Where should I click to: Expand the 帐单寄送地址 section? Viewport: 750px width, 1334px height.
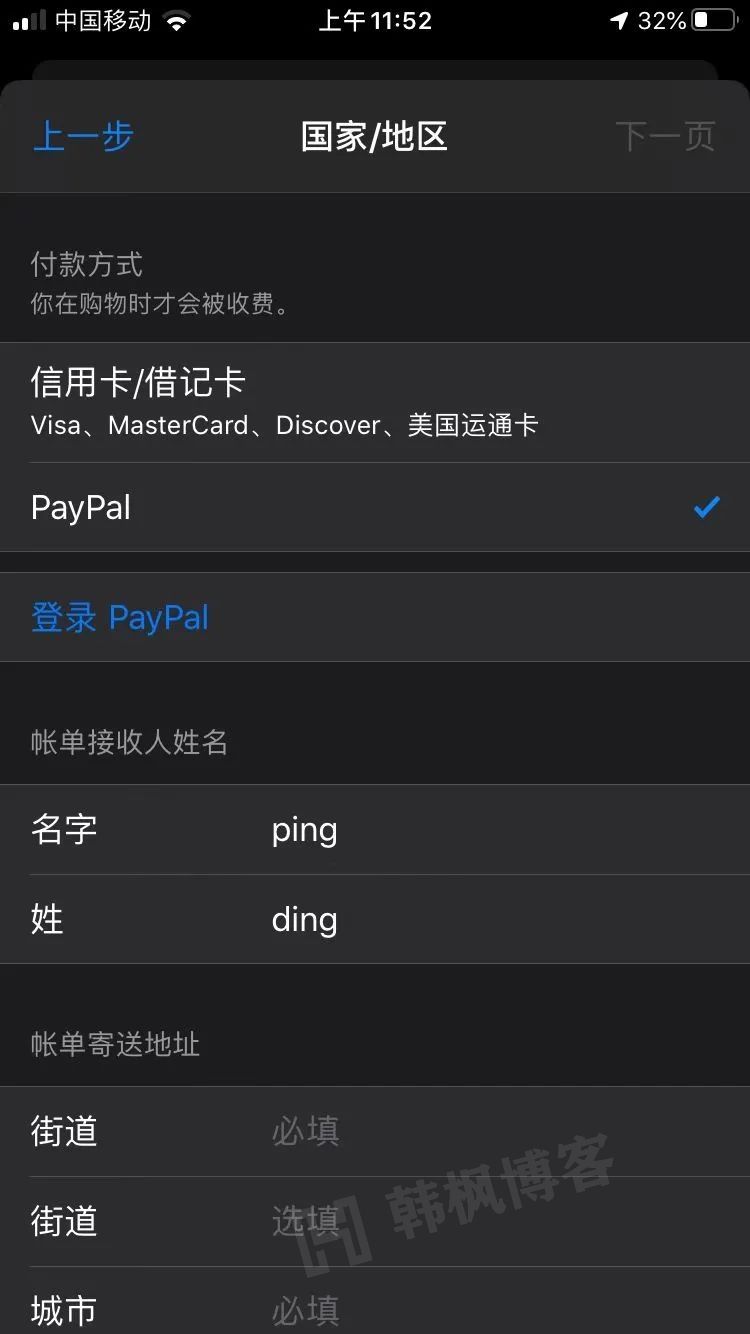click(115, 1044)
